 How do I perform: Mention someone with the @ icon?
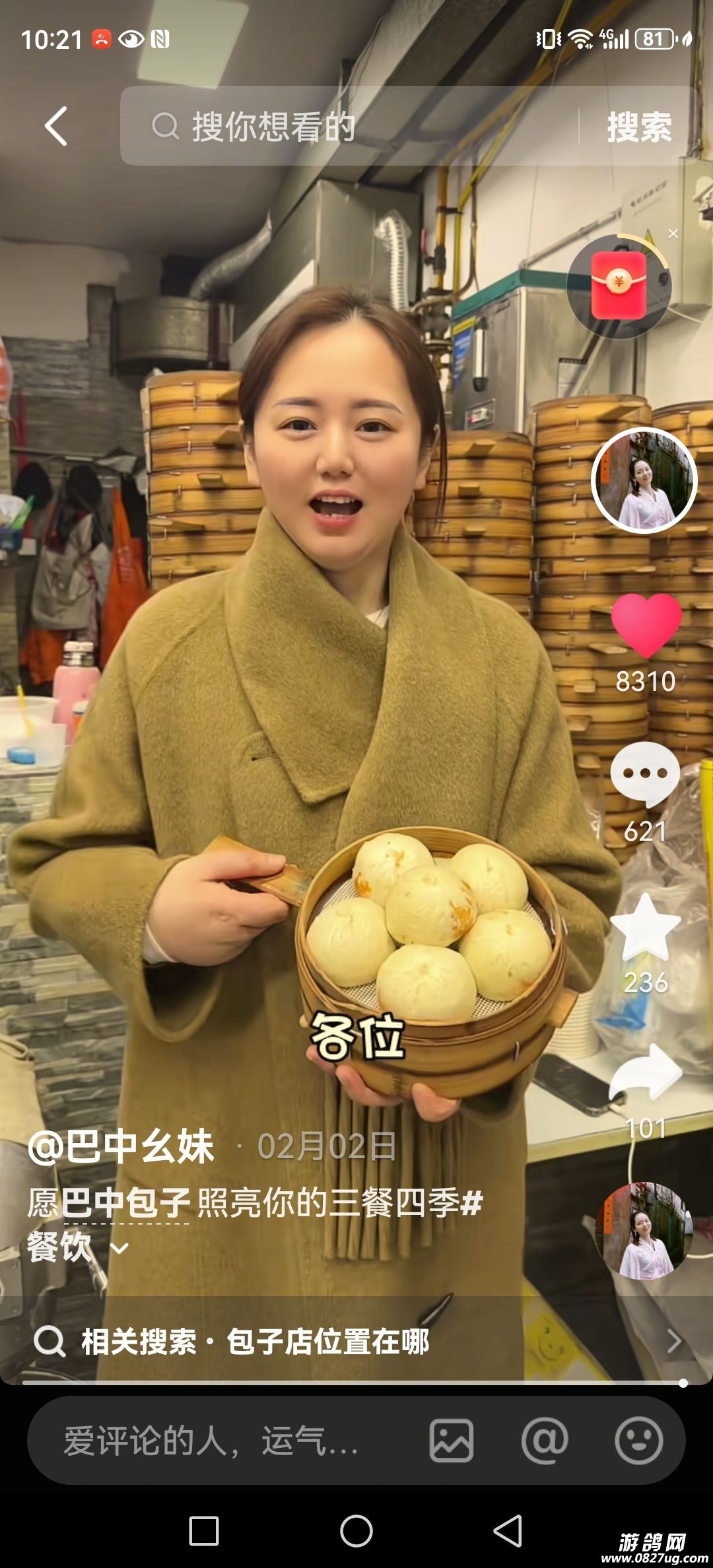click(x=545, y=1441)
